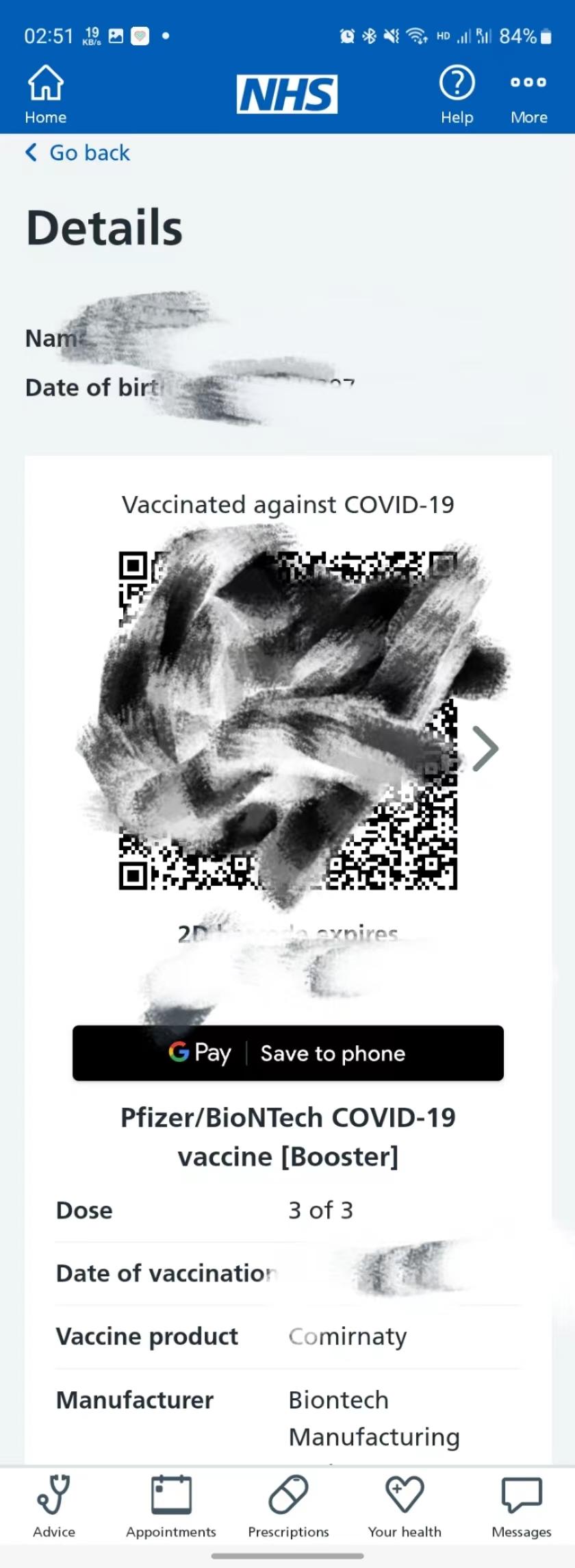Select the Your health tab
This screenshot has height=1568, width=575.
pyautogui.click(x=405, y=1506)
